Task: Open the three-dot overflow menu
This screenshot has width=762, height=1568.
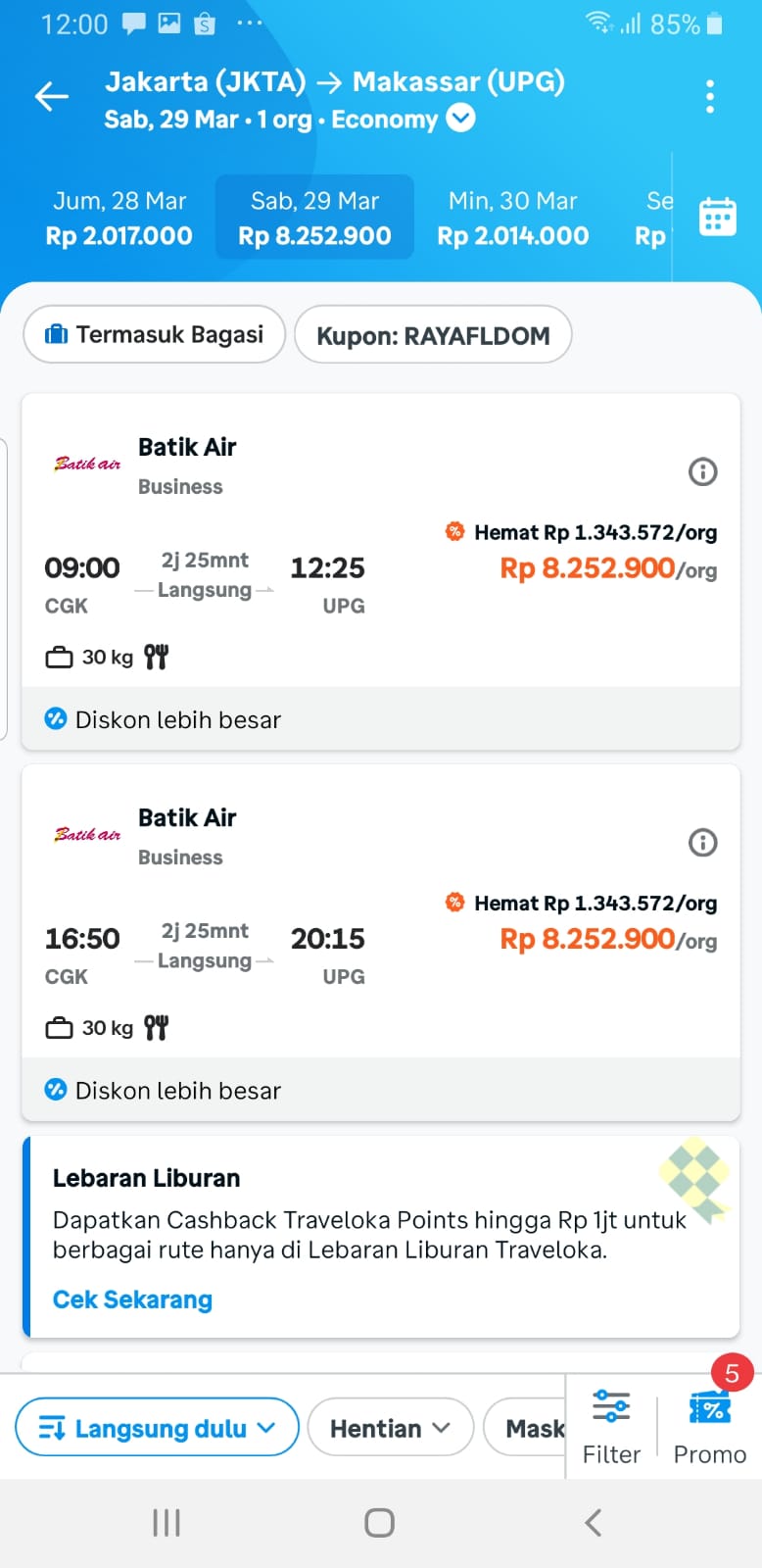Action: 710,96
